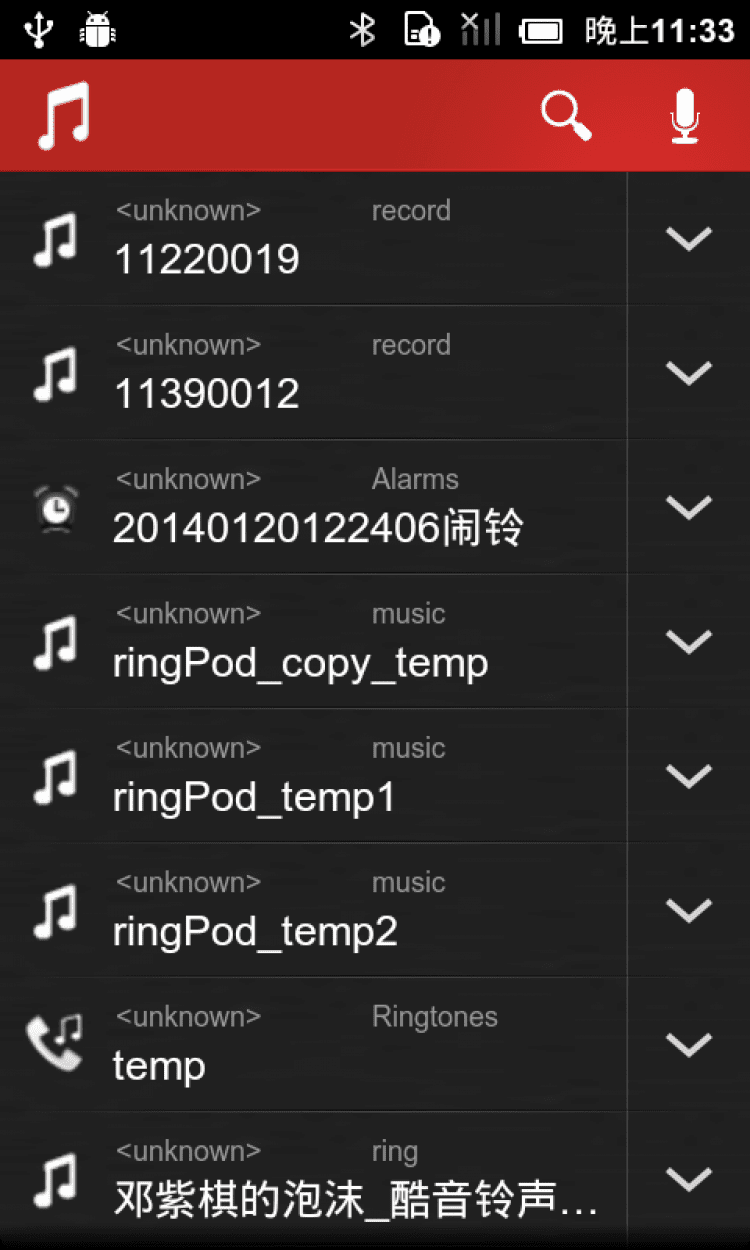Image resolution: width=750 pixels, height=1250 pixels.
Task: Expand options for 邓紫棋的泡沫 ringtone
Action: [x=689, y=1179]
